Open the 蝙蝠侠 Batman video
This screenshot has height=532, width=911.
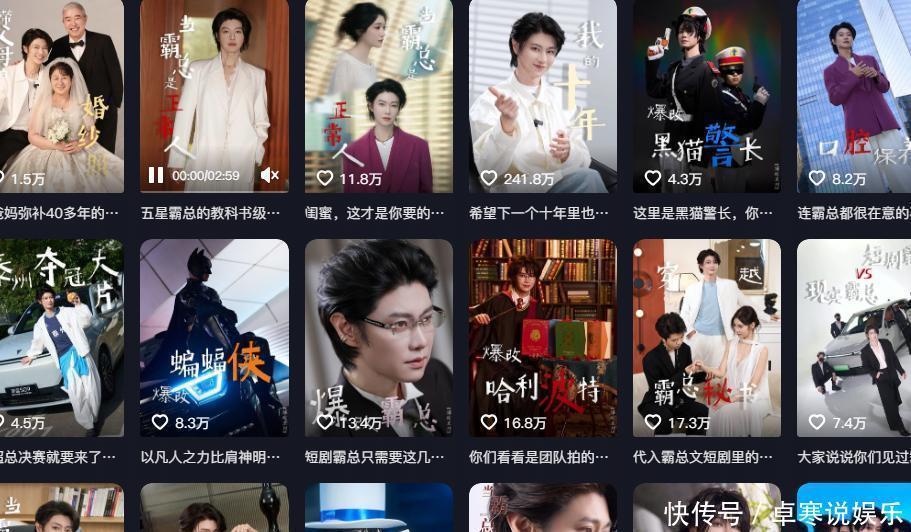tap(214, 337)
